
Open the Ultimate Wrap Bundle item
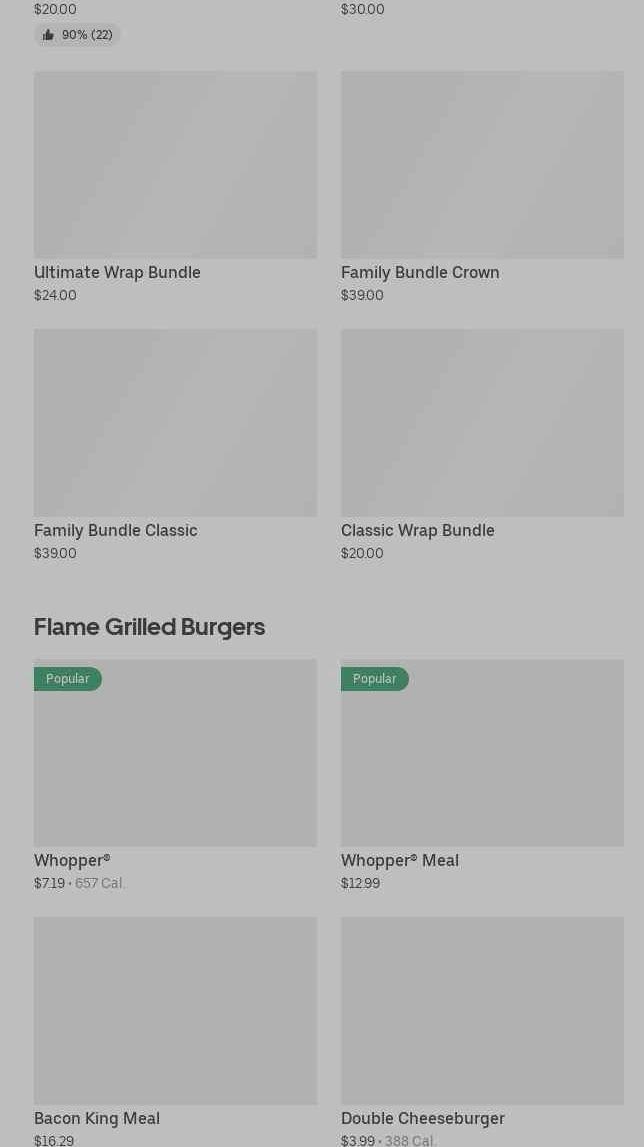coord(176,187)
